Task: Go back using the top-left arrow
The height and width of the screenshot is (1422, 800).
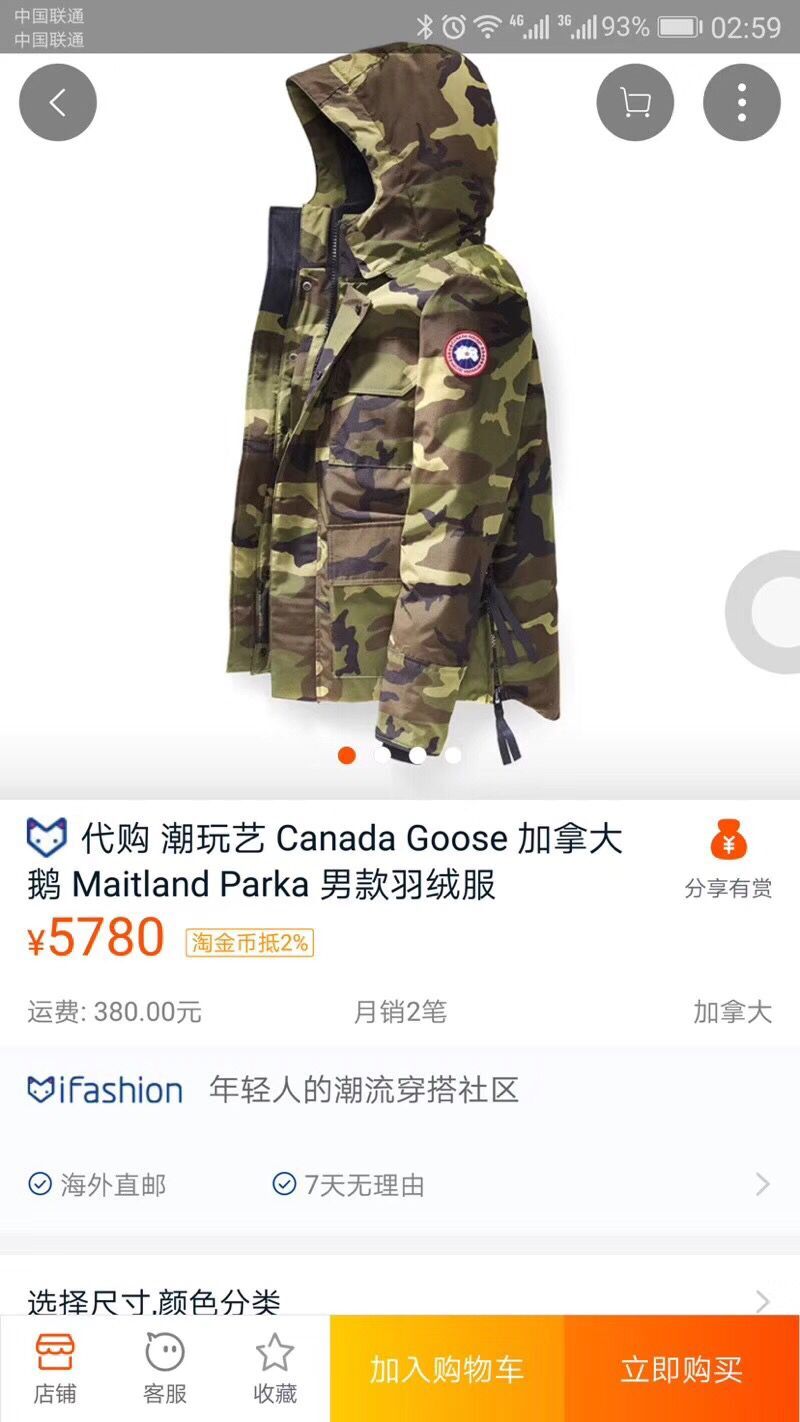Action: click(58, 102)
